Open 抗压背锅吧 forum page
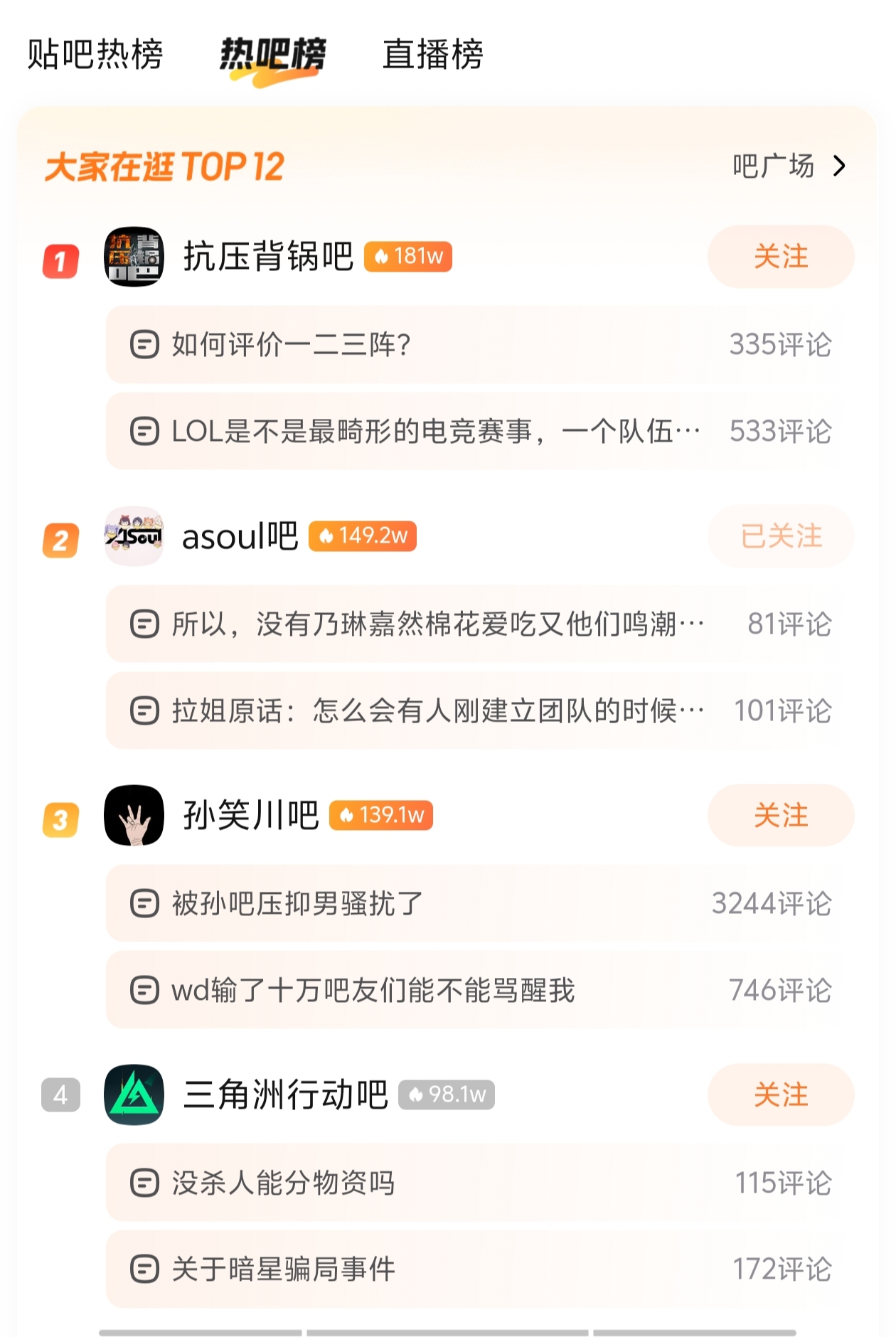Screen dimensions: 896x1337 point(267,257)
